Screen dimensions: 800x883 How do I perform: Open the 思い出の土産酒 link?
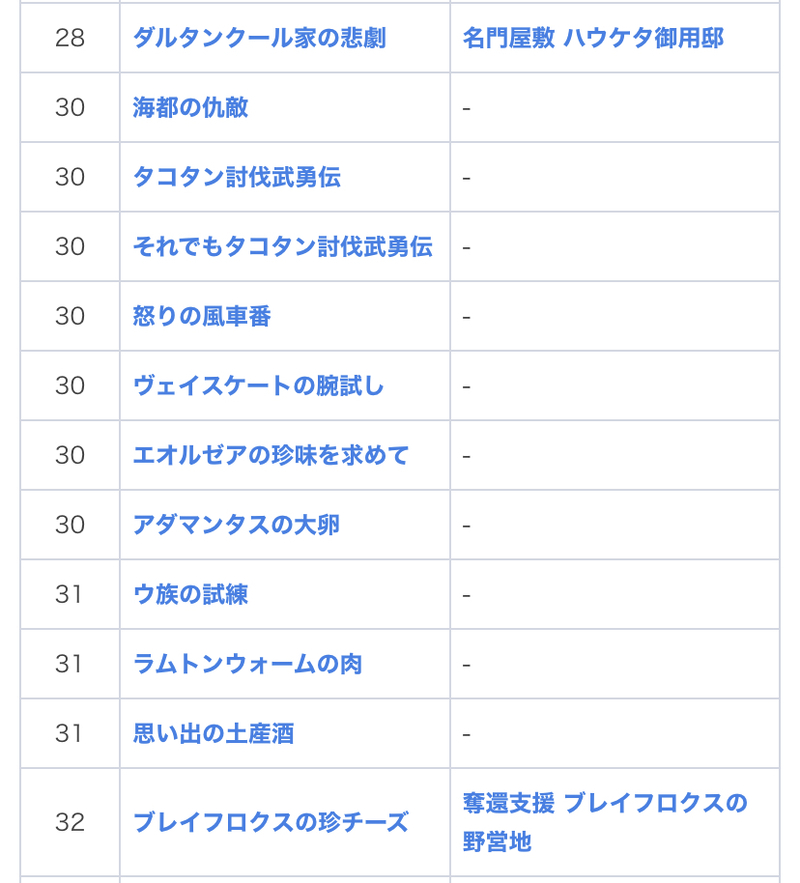(213, 733)
